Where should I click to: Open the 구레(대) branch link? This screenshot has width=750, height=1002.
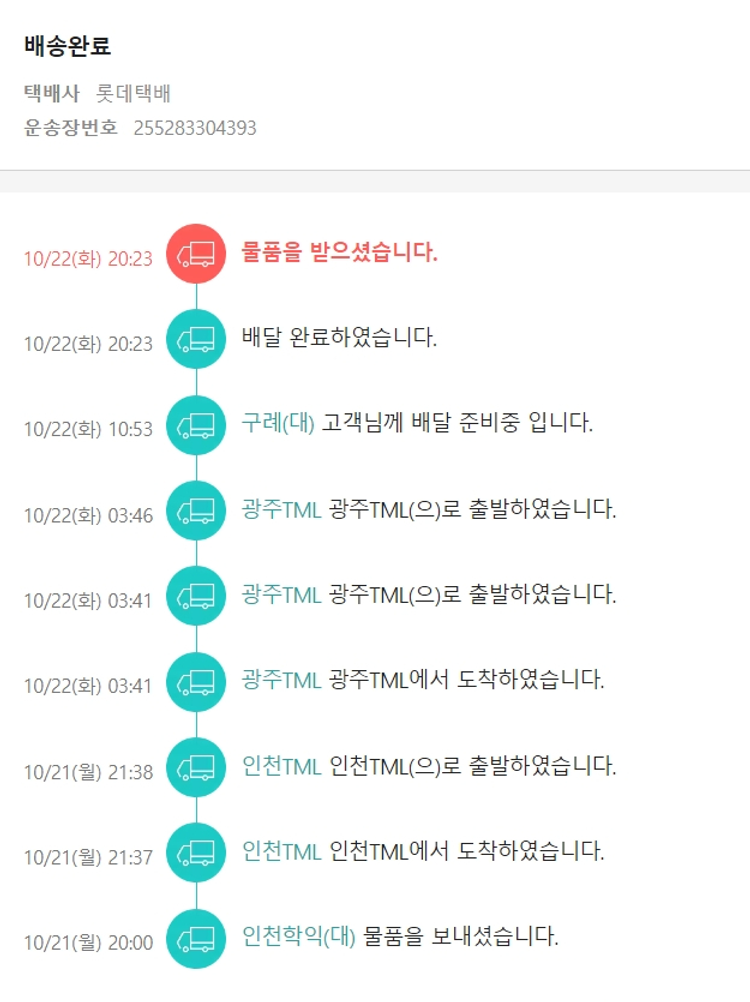click(278, 423)
